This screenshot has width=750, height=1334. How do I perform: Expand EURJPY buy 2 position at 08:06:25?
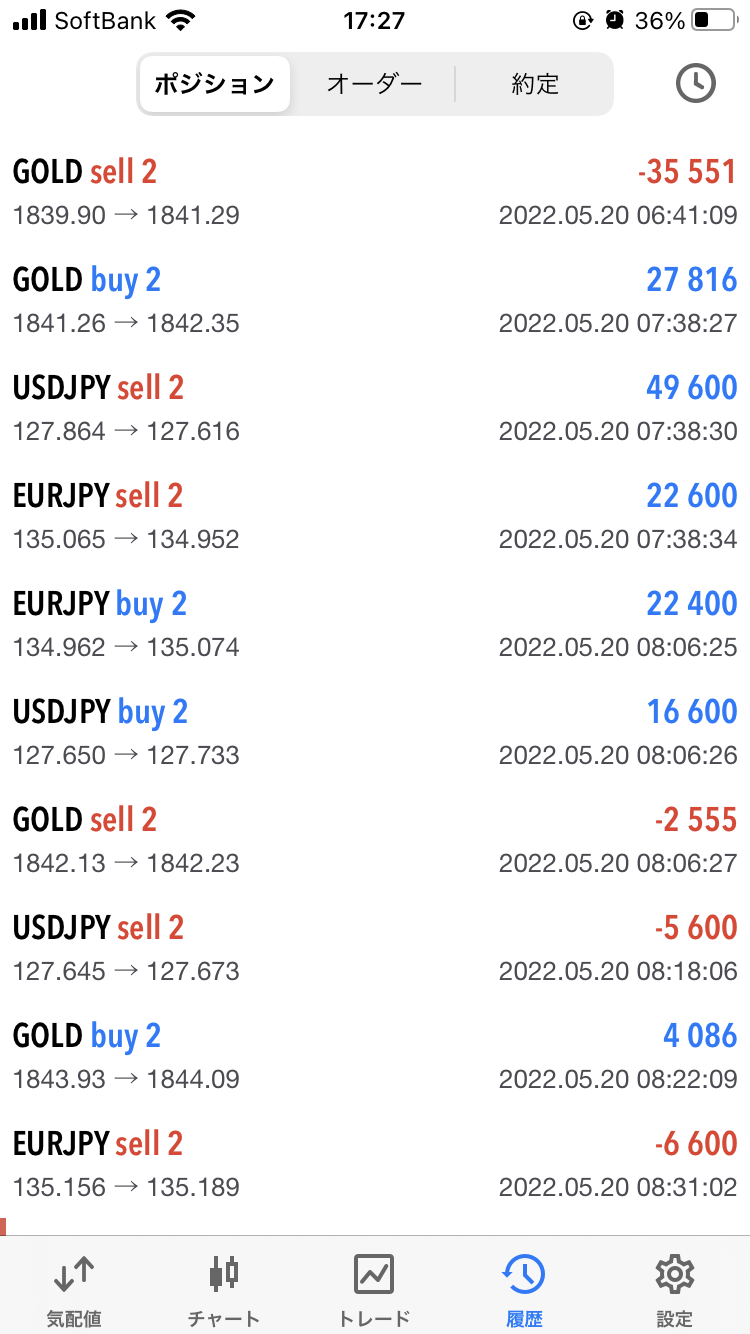pos(375,624)
